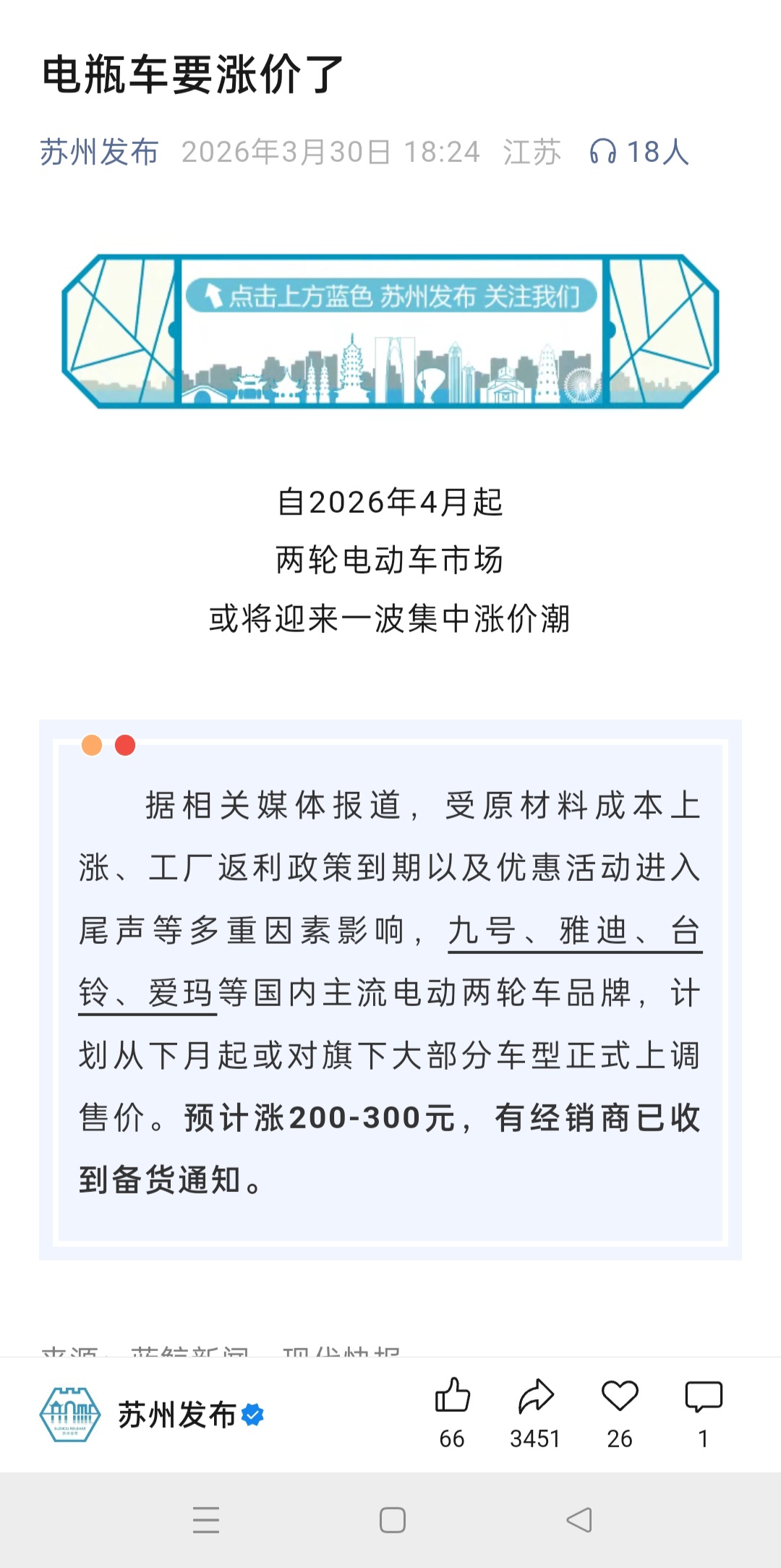
Task: Share this article using the arrow icon
Action: point(536,1396)
